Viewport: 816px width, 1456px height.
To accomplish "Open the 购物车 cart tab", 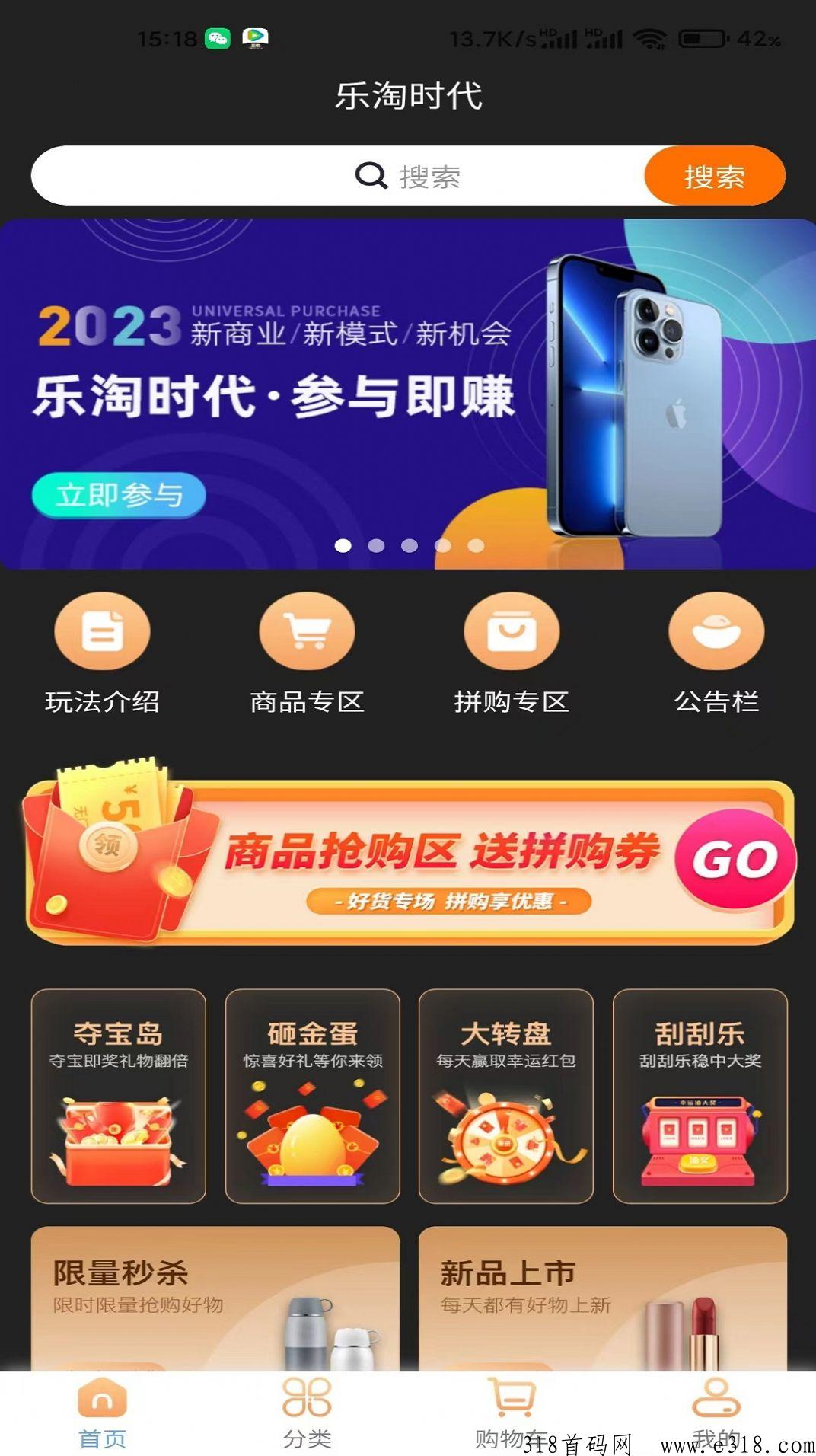I will click(512, 1413).
